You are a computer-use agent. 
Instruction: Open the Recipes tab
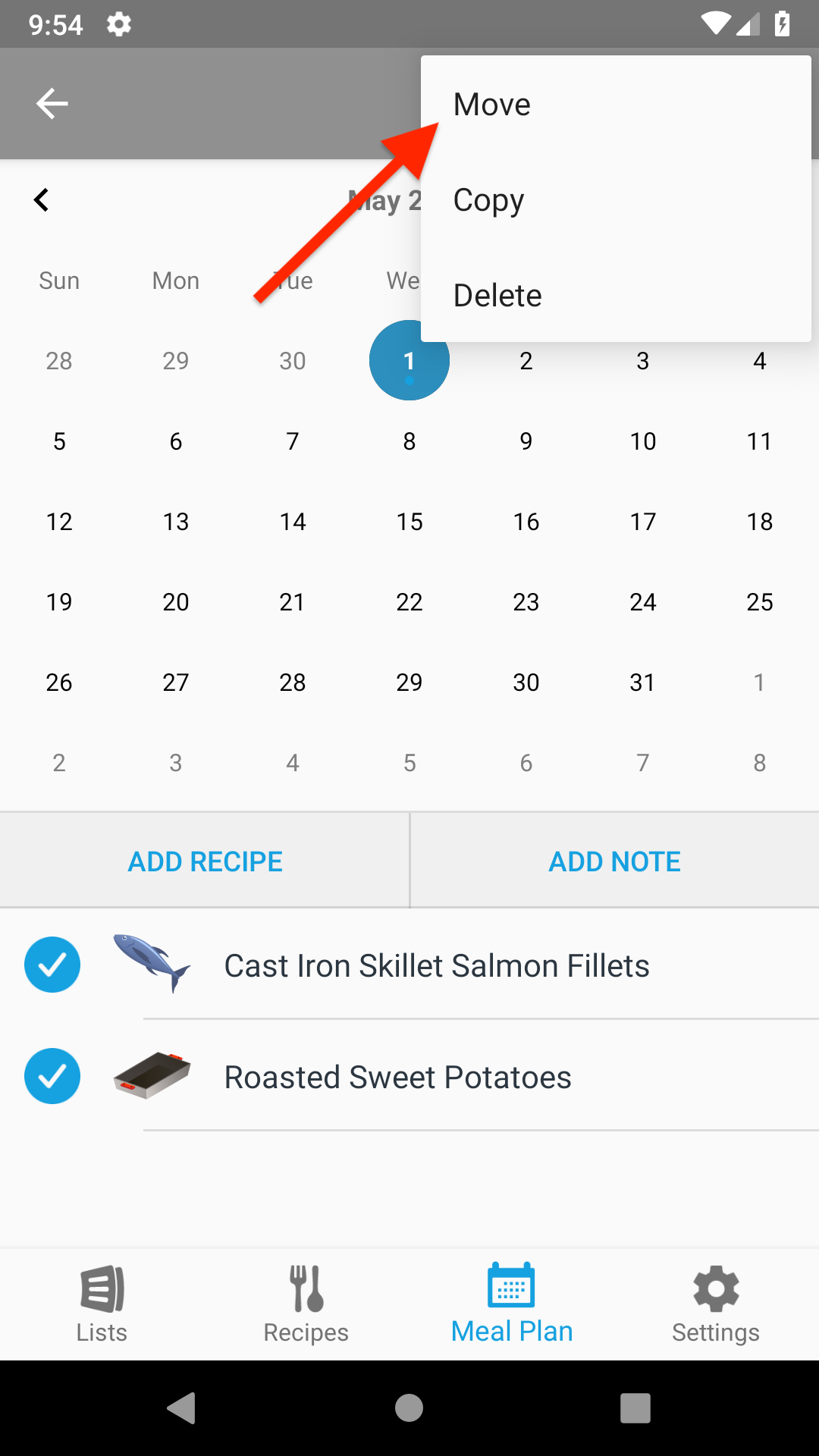pyautogui.click(x=306, y=1304)
